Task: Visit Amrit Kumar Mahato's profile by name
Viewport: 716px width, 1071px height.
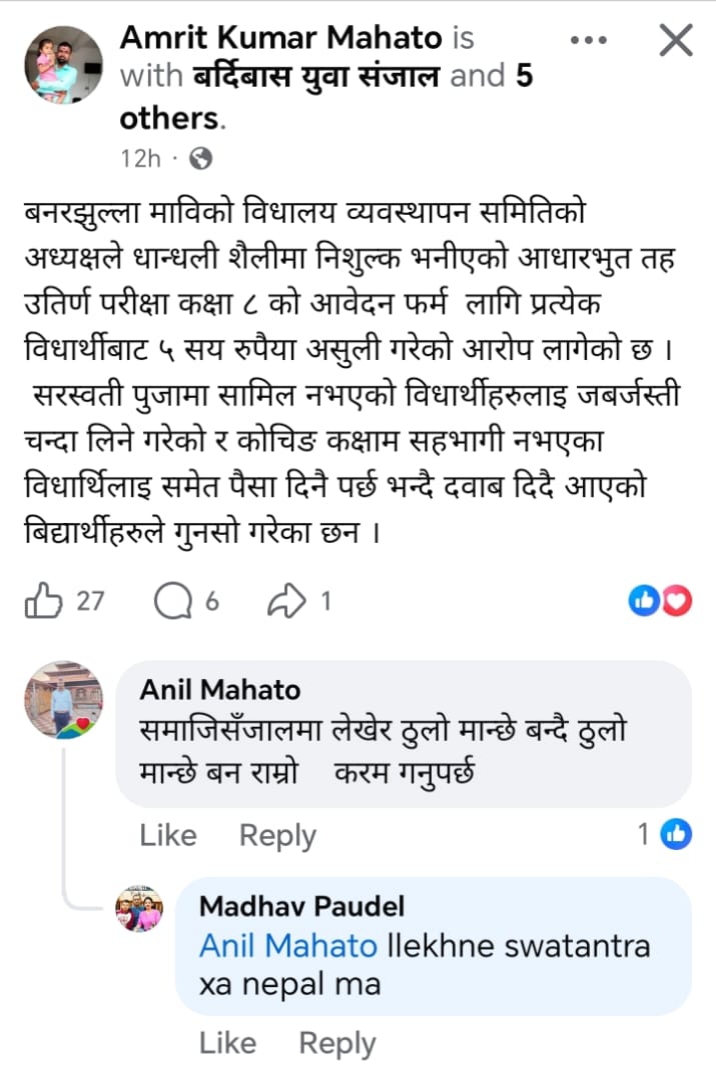Action: pyautogui.click(x=281, y=38)
